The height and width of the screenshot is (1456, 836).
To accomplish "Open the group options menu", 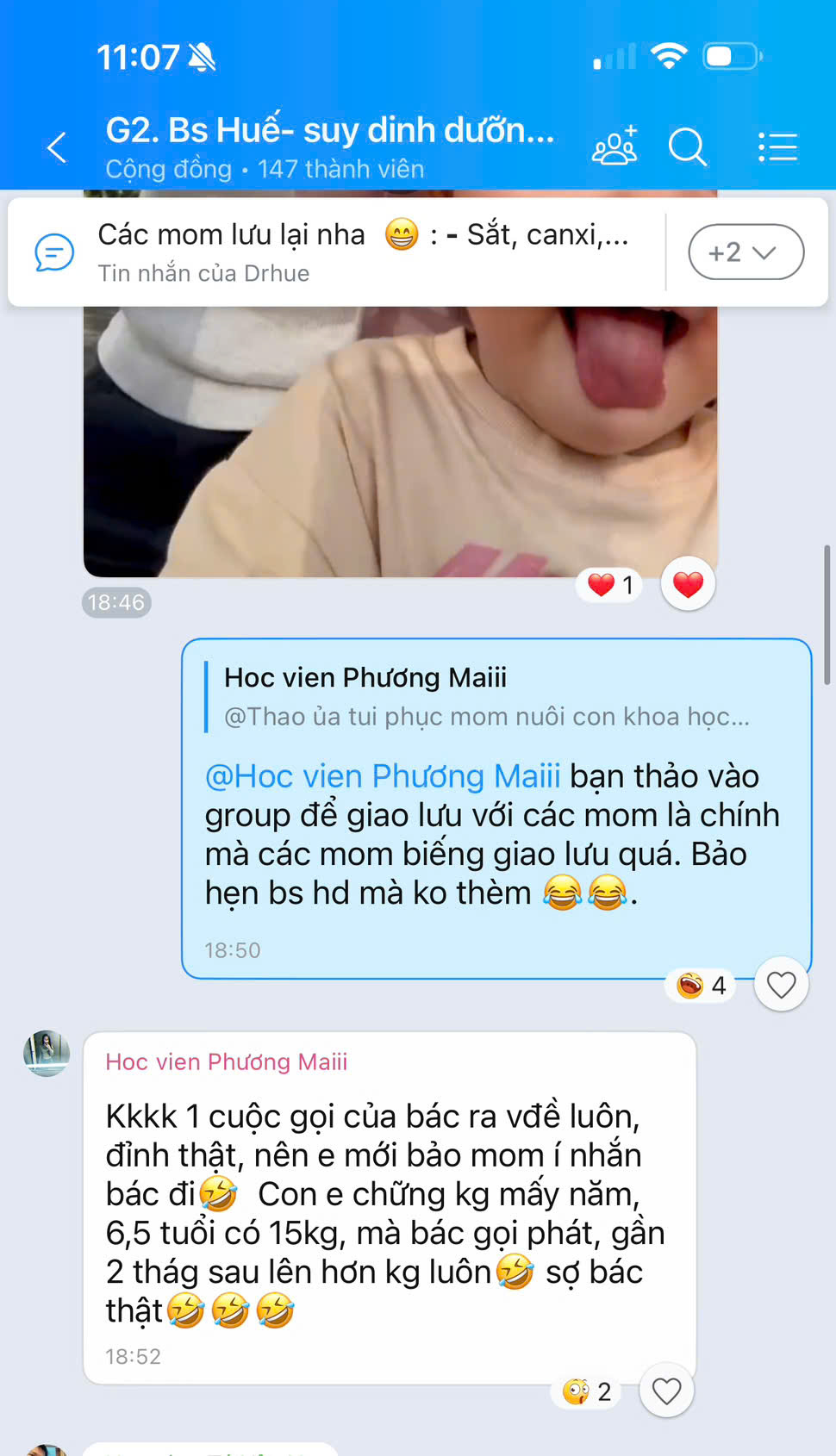I will (x=777, y=146).
